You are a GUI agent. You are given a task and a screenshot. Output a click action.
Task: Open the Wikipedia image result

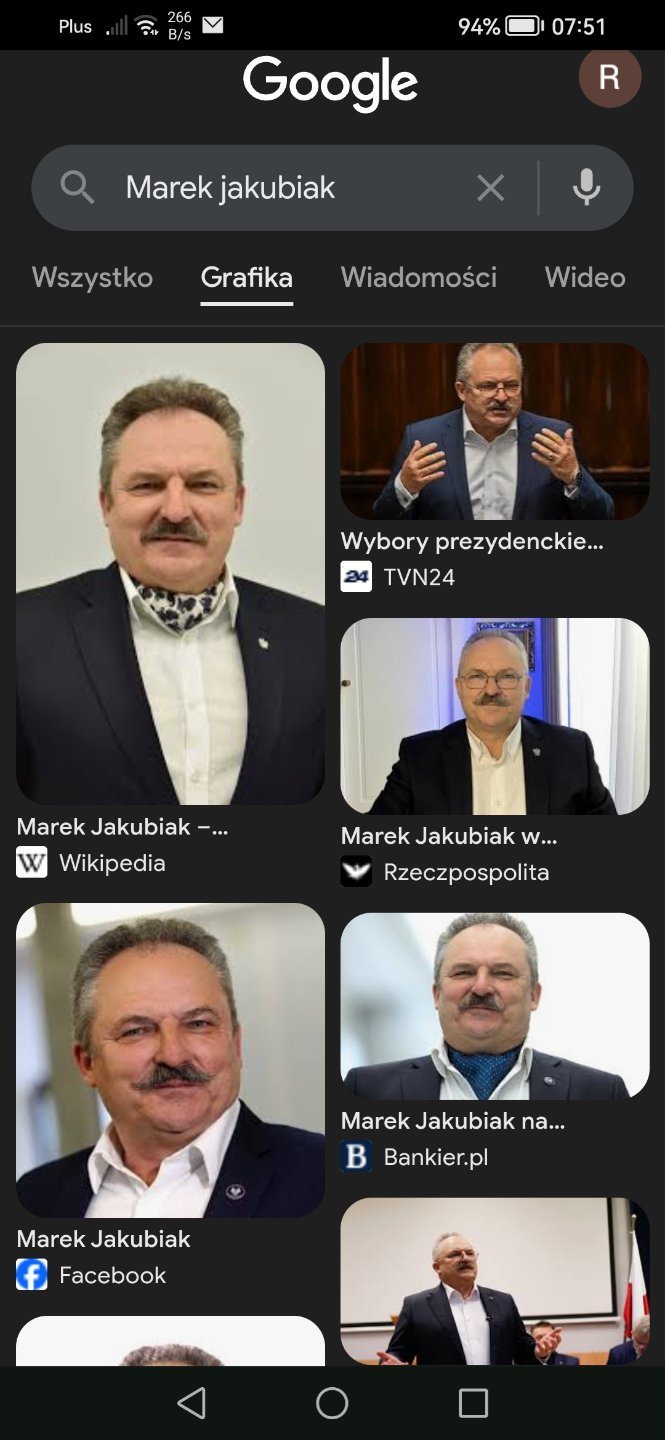click(170, 573)
